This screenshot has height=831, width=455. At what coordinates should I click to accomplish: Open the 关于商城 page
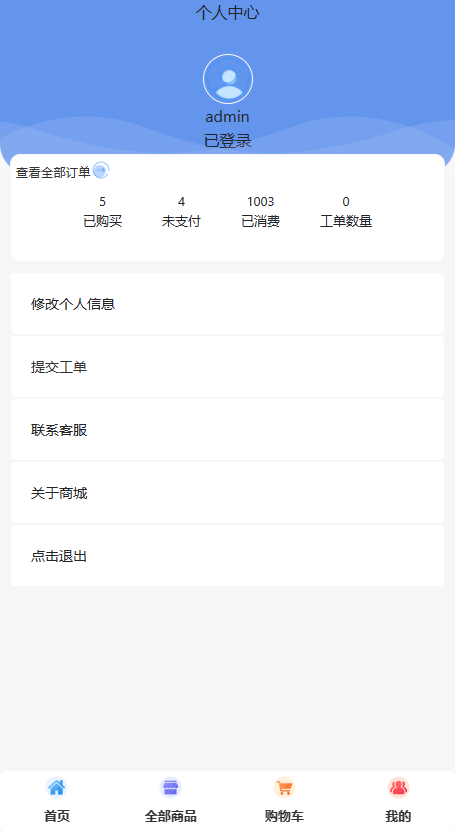pos(227,493)
